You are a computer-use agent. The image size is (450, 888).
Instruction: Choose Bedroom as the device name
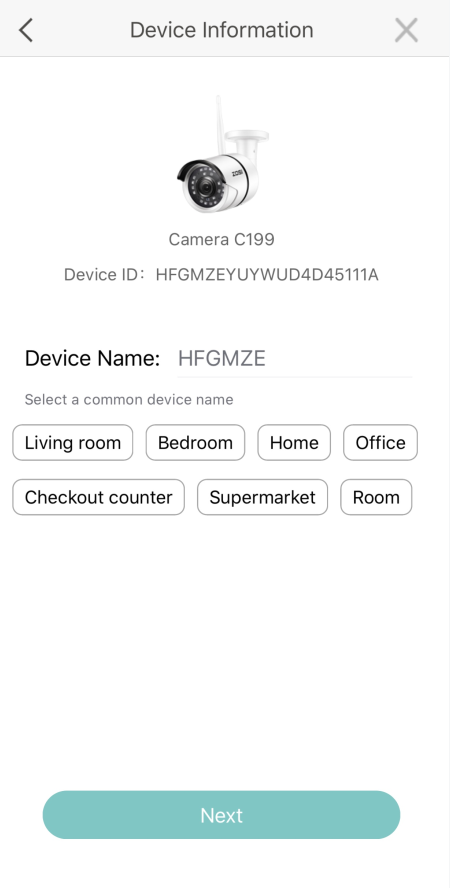pyautogui.click(x=195, y=442)
